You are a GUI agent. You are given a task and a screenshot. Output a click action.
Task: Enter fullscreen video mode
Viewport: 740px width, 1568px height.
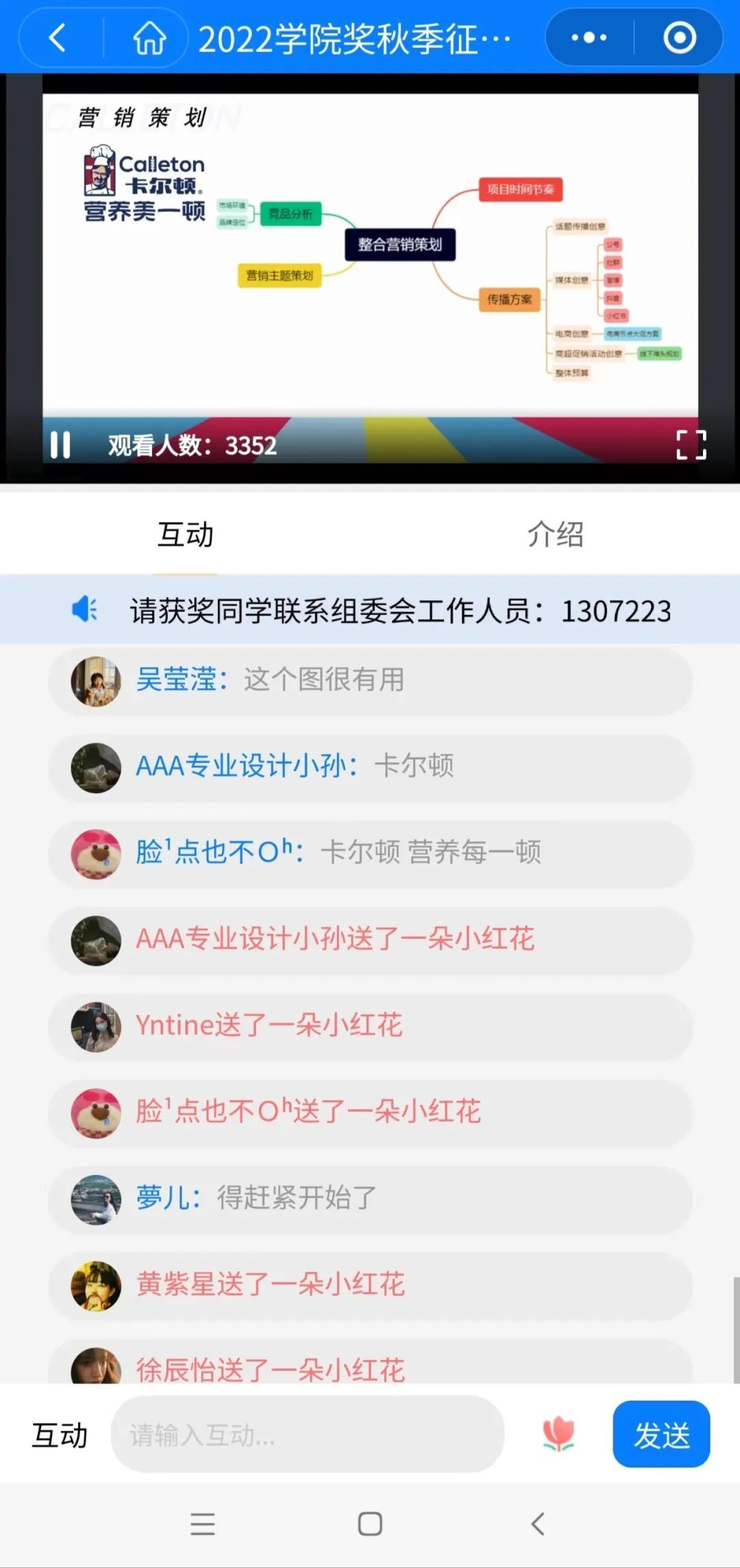point(691,445)
